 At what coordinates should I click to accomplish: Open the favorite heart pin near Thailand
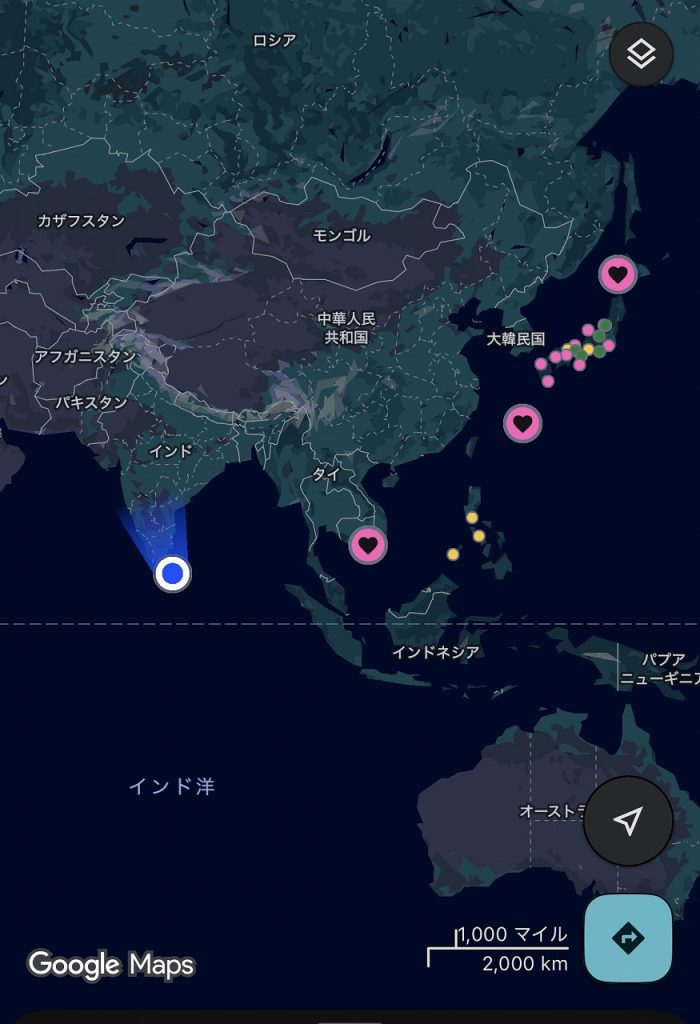click(x=368, y=545)
